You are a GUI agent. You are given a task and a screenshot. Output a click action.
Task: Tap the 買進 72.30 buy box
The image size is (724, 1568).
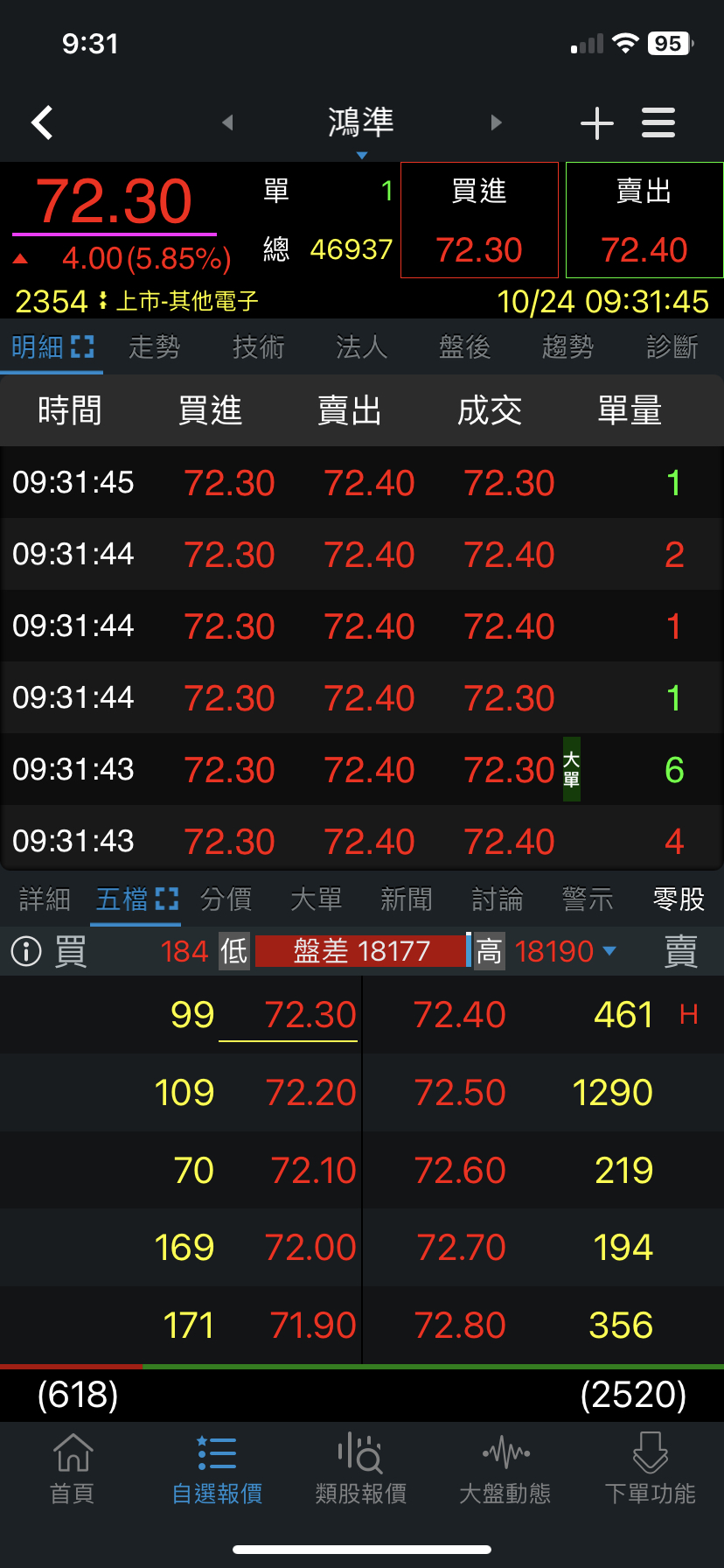[479, 220]
